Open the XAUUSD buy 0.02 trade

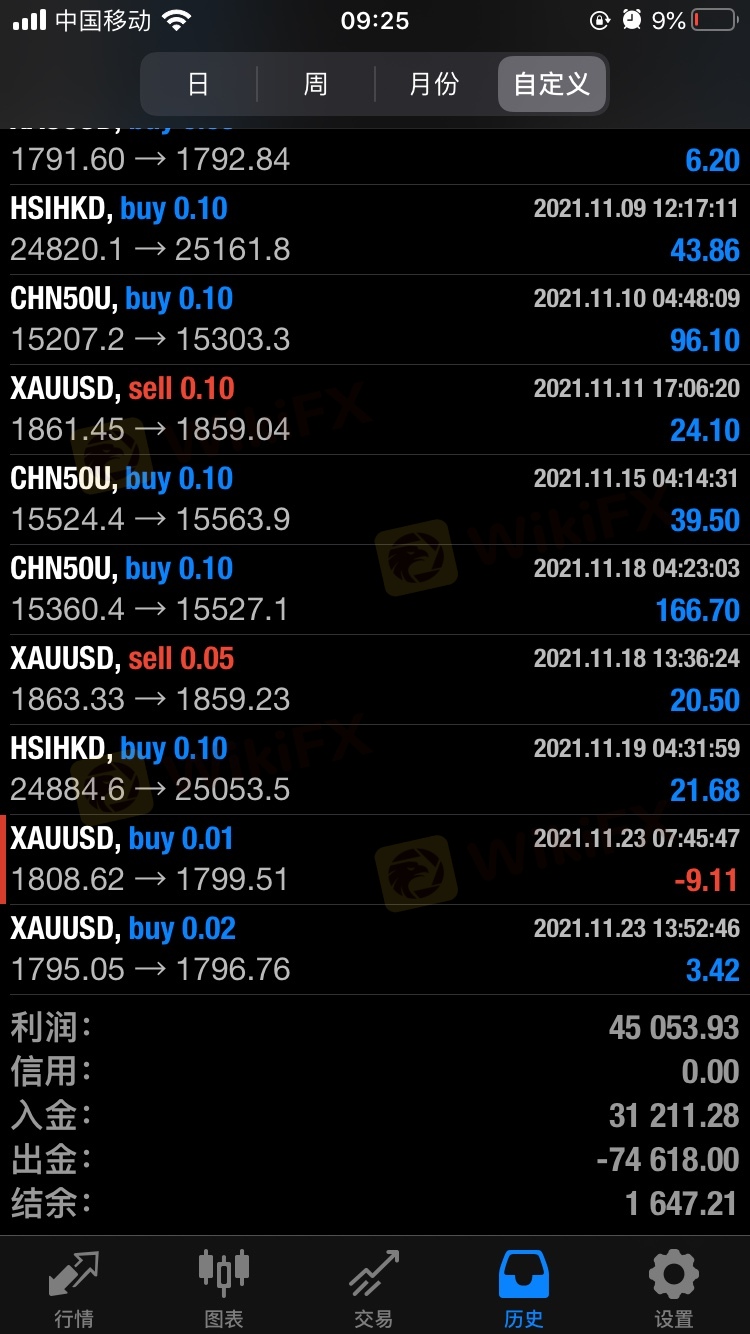(x=375, y=950)
